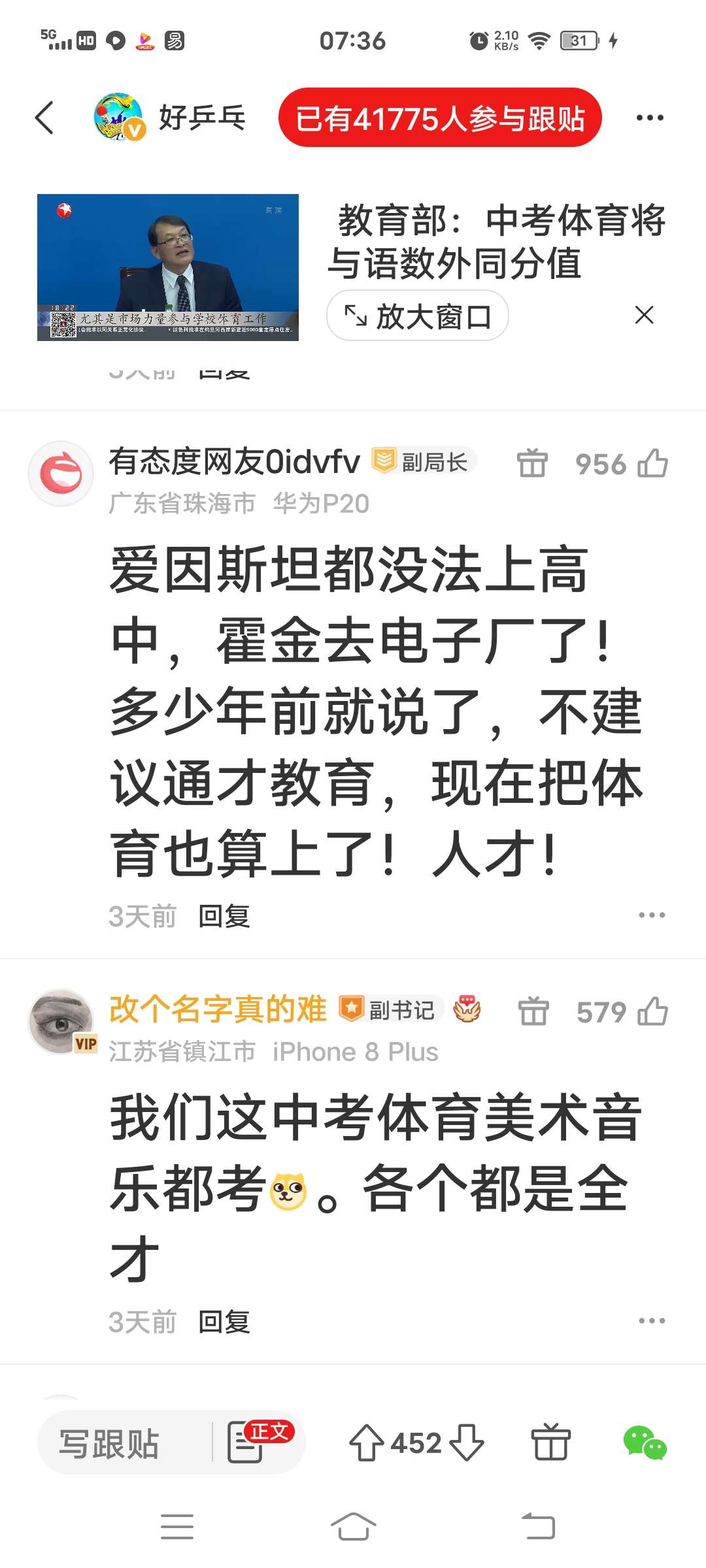Like the comment by 改个名字真的难
Screen dimensions: 706x1568
tap(652, 1012)
